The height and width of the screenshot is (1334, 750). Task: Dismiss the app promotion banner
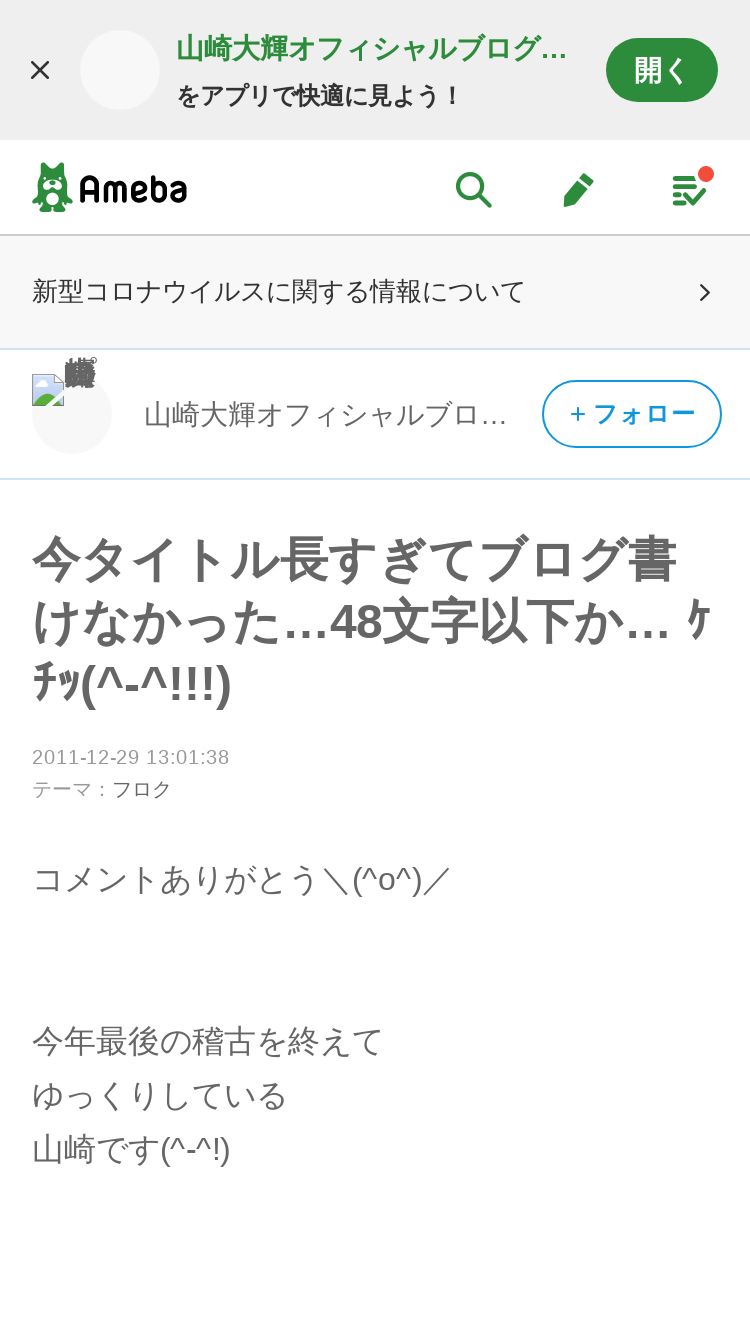click(x=40, y=70)
